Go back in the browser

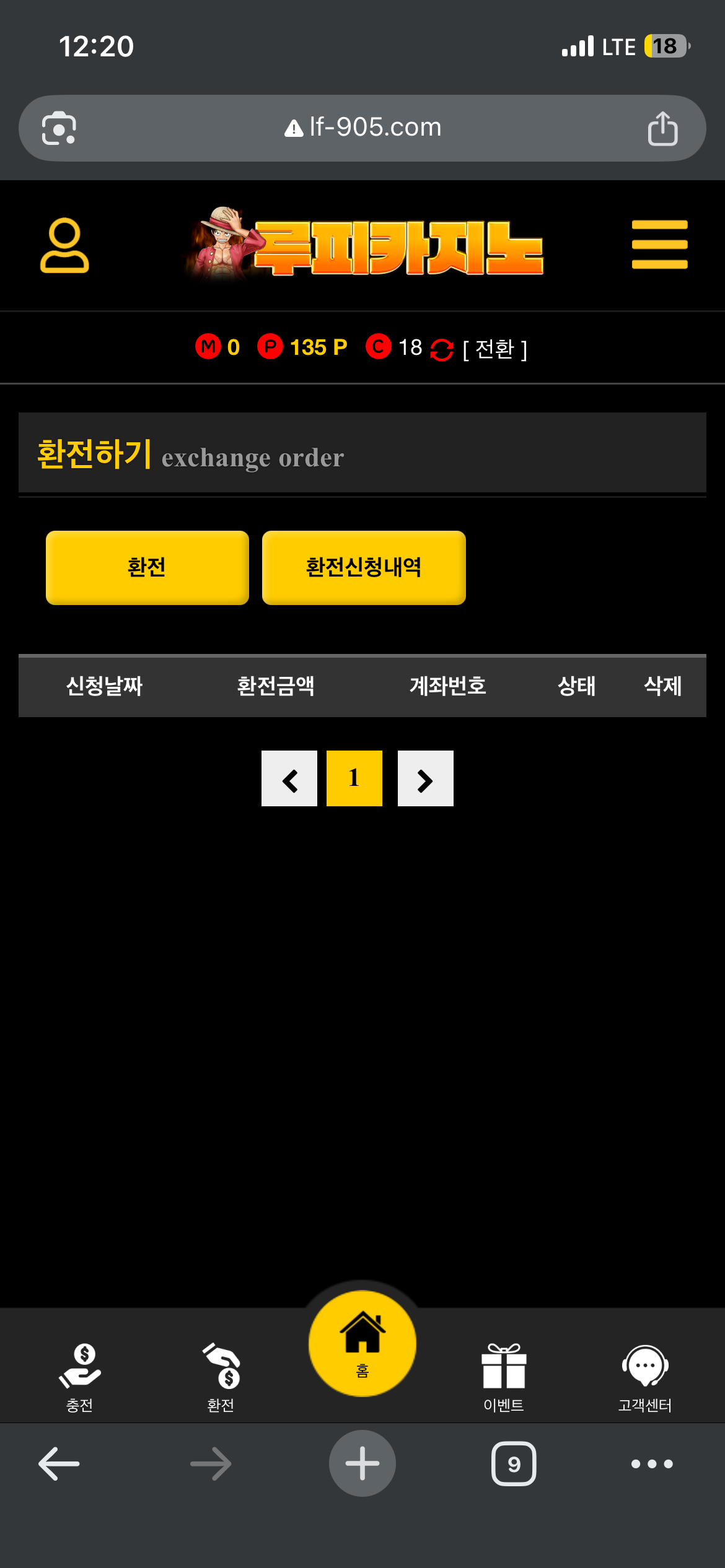[59, 1464]
